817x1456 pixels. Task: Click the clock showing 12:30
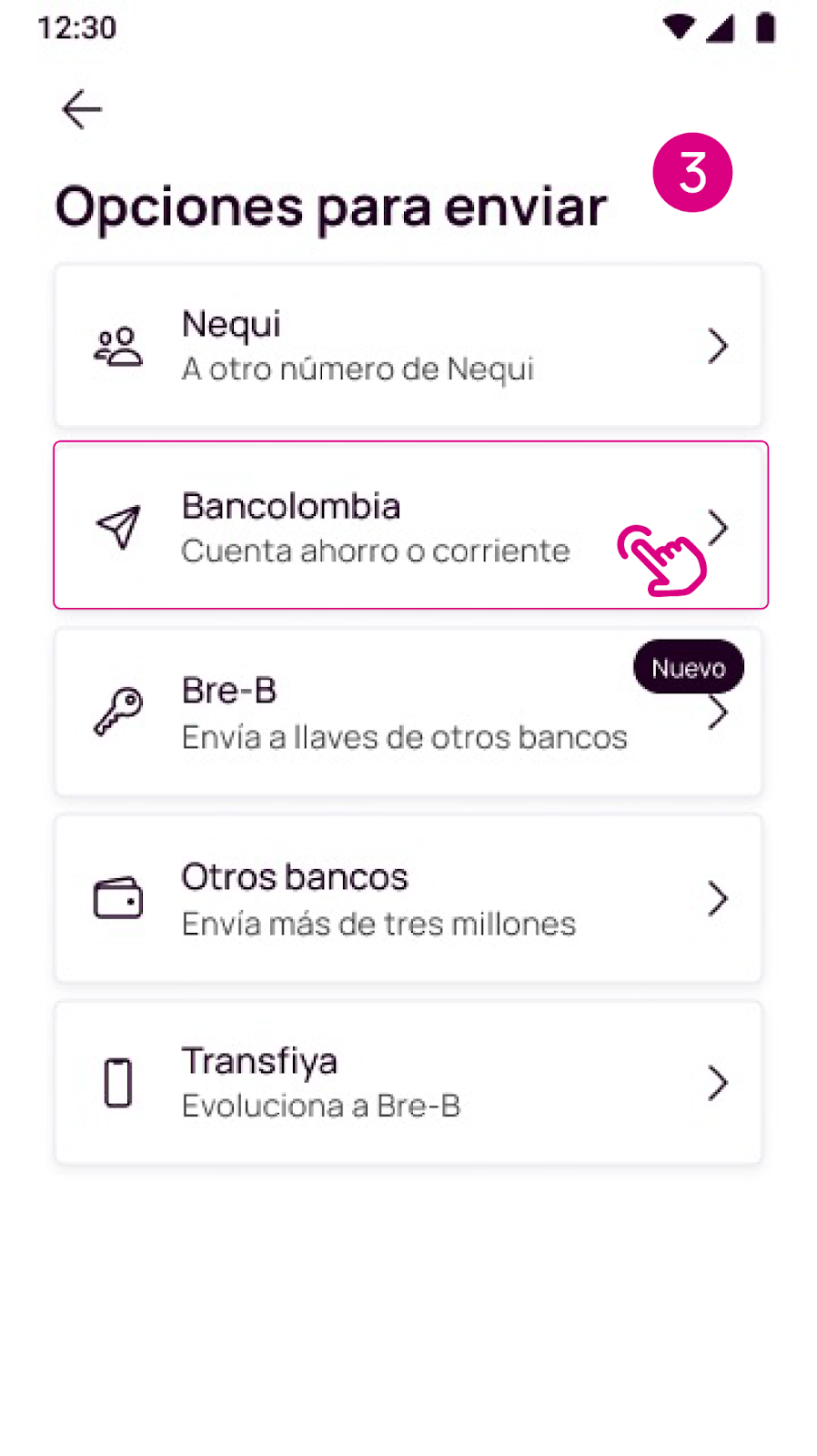77,27
